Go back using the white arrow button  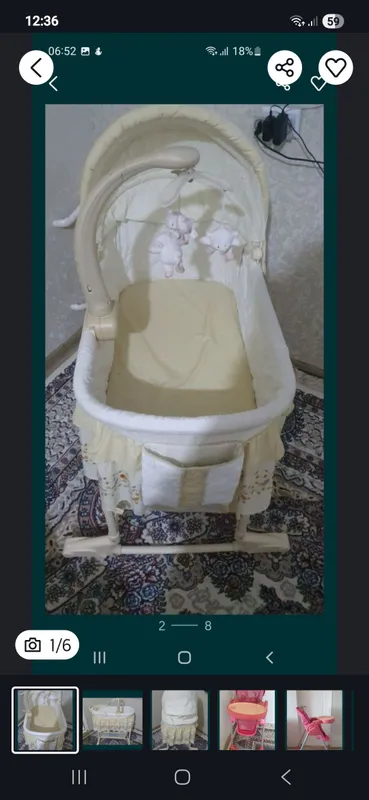36,68
